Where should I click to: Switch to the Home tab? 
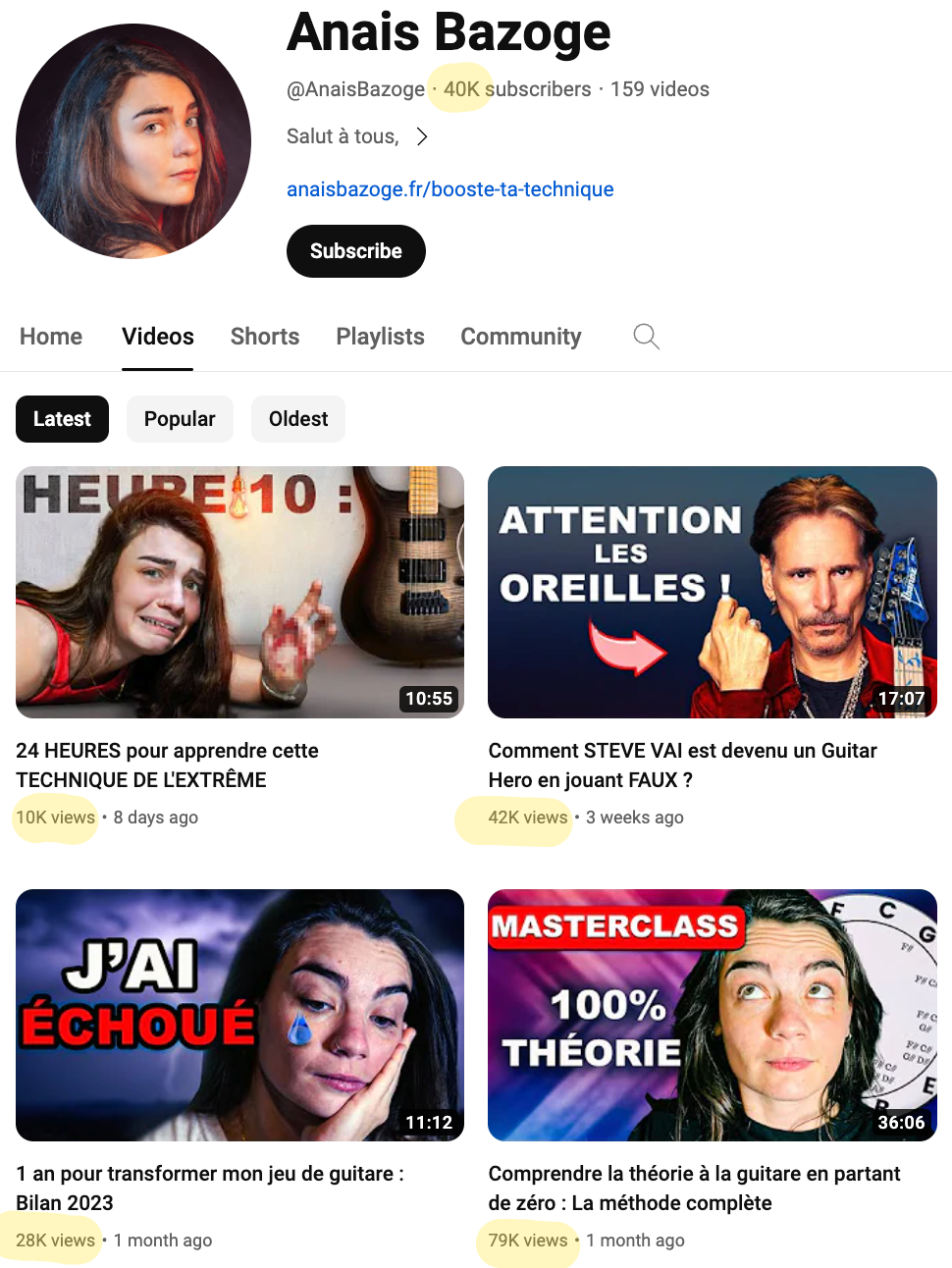click(51, 337)
